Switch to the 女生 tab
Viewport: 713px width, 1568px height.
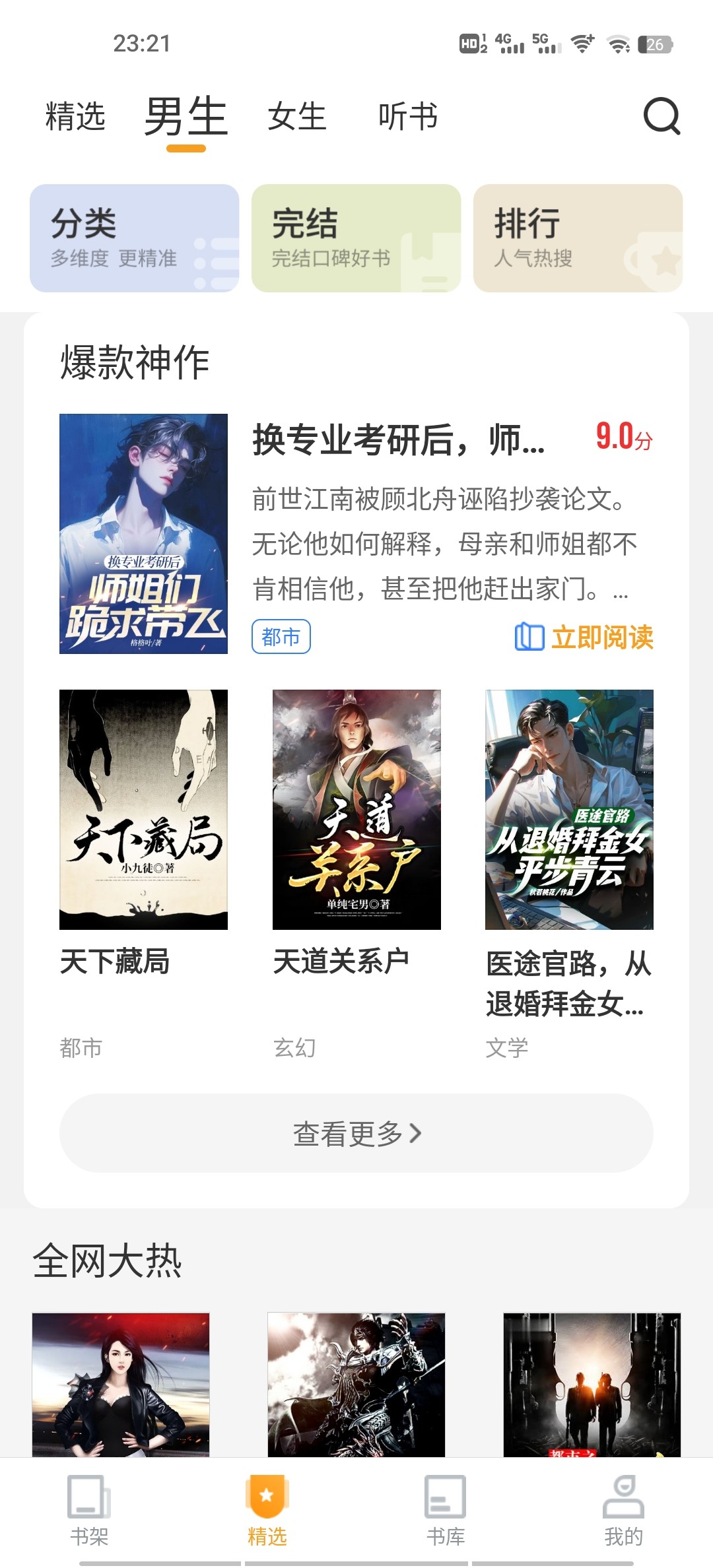[297, 117]
